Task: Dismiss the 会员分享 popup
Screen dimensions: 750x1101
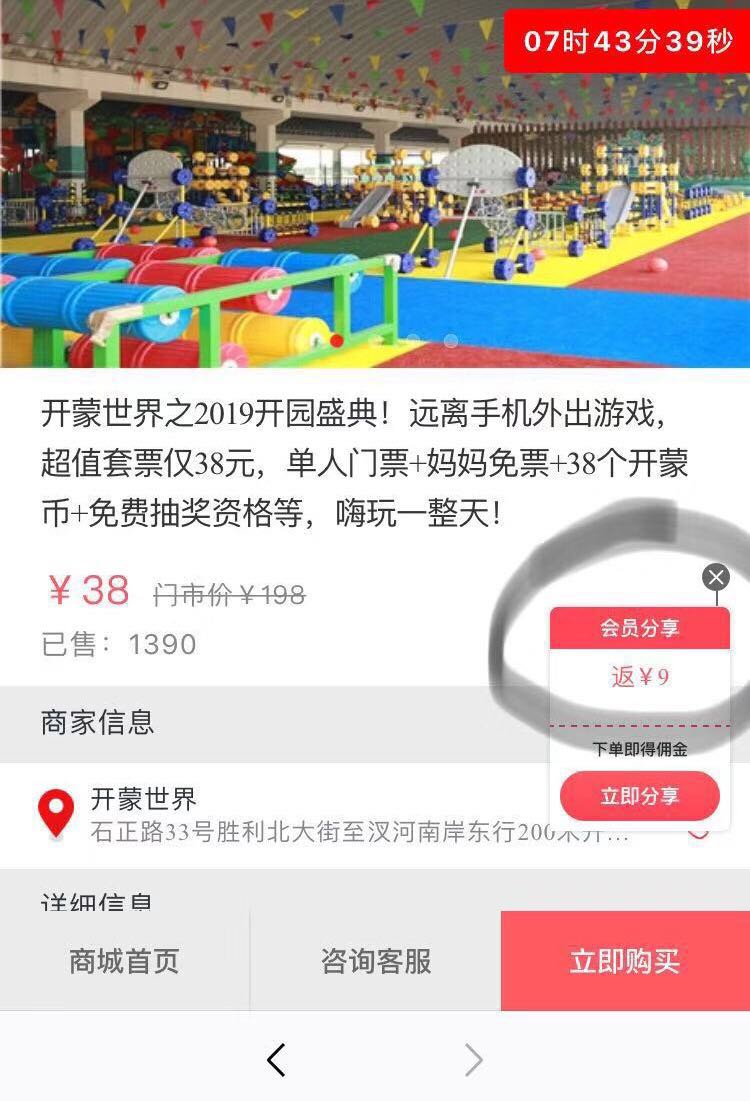Action: point(716,577)
